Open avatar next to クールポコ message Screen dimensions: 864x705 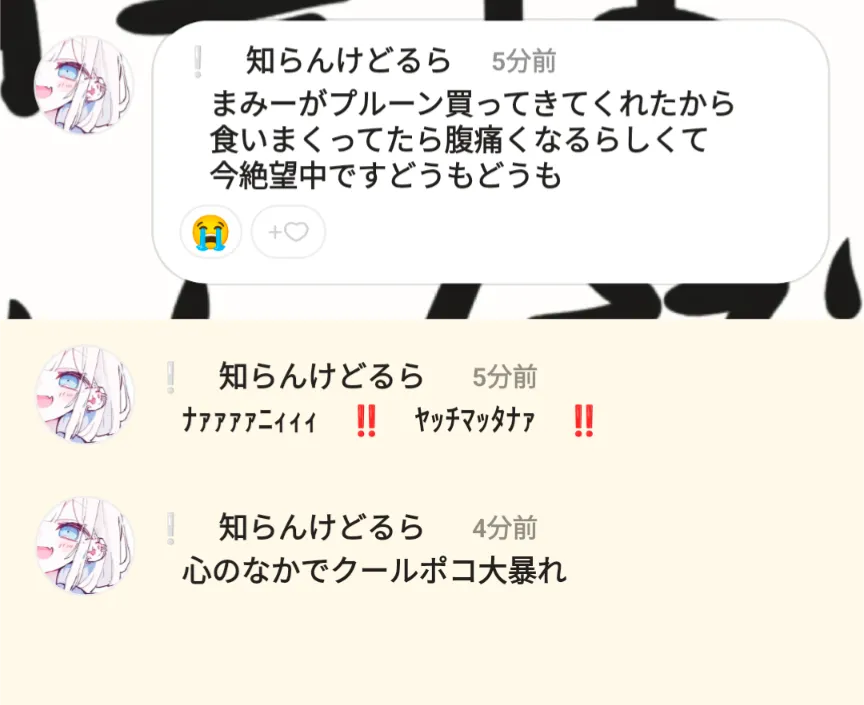click(x=84, y=546)
